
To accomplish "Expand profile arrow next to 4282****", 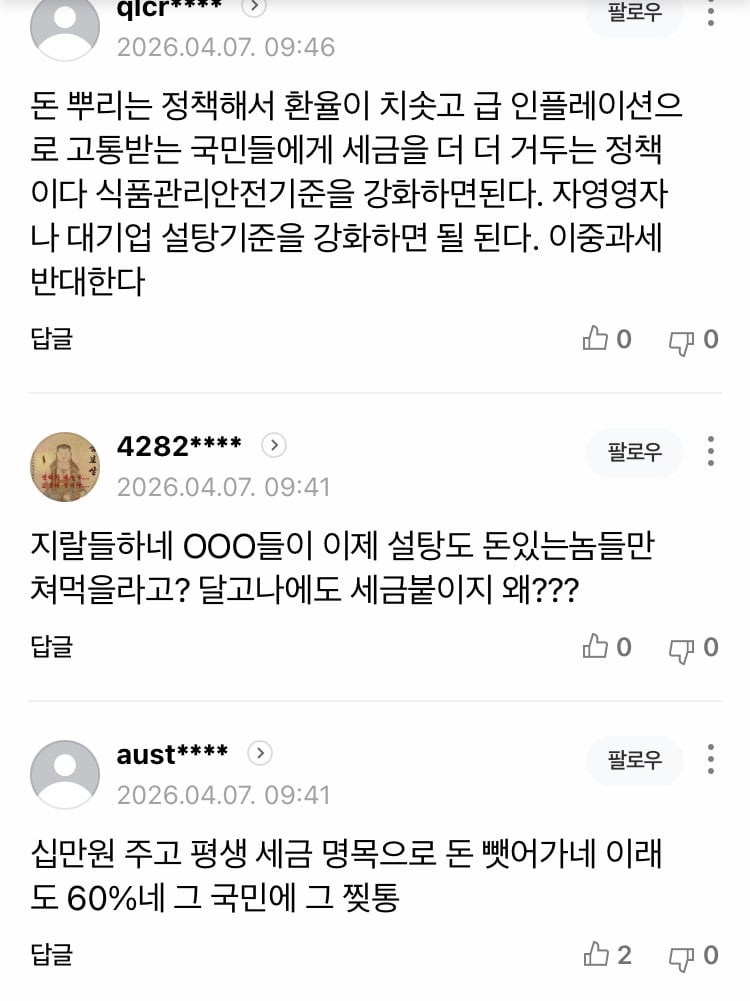I will coord(274,446).
